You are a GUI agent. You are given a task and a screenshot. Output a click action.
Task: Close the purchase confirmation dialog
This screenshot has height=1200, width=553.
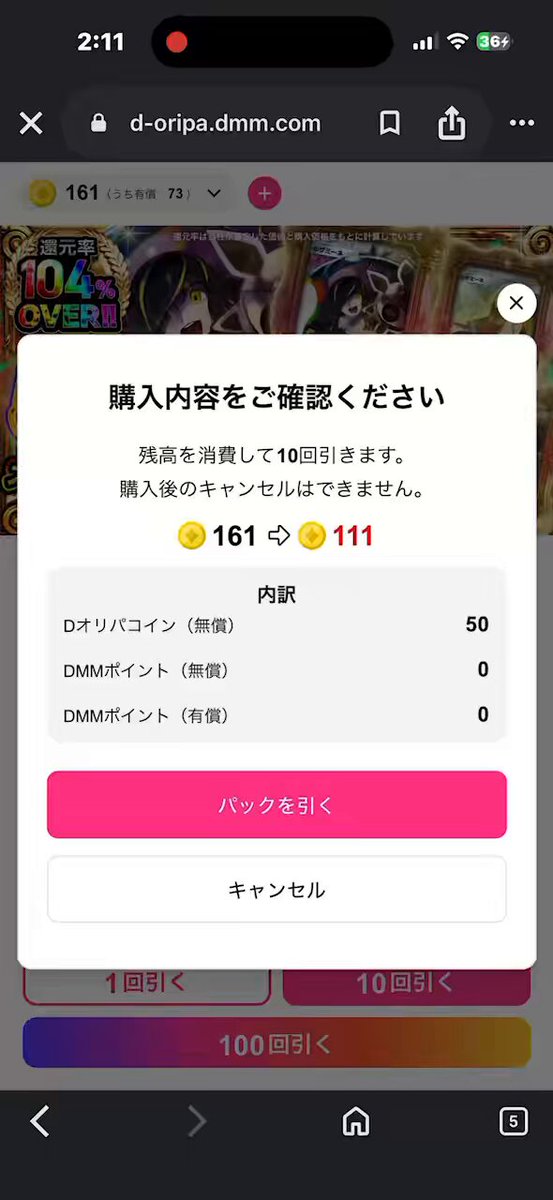point(516,302)
